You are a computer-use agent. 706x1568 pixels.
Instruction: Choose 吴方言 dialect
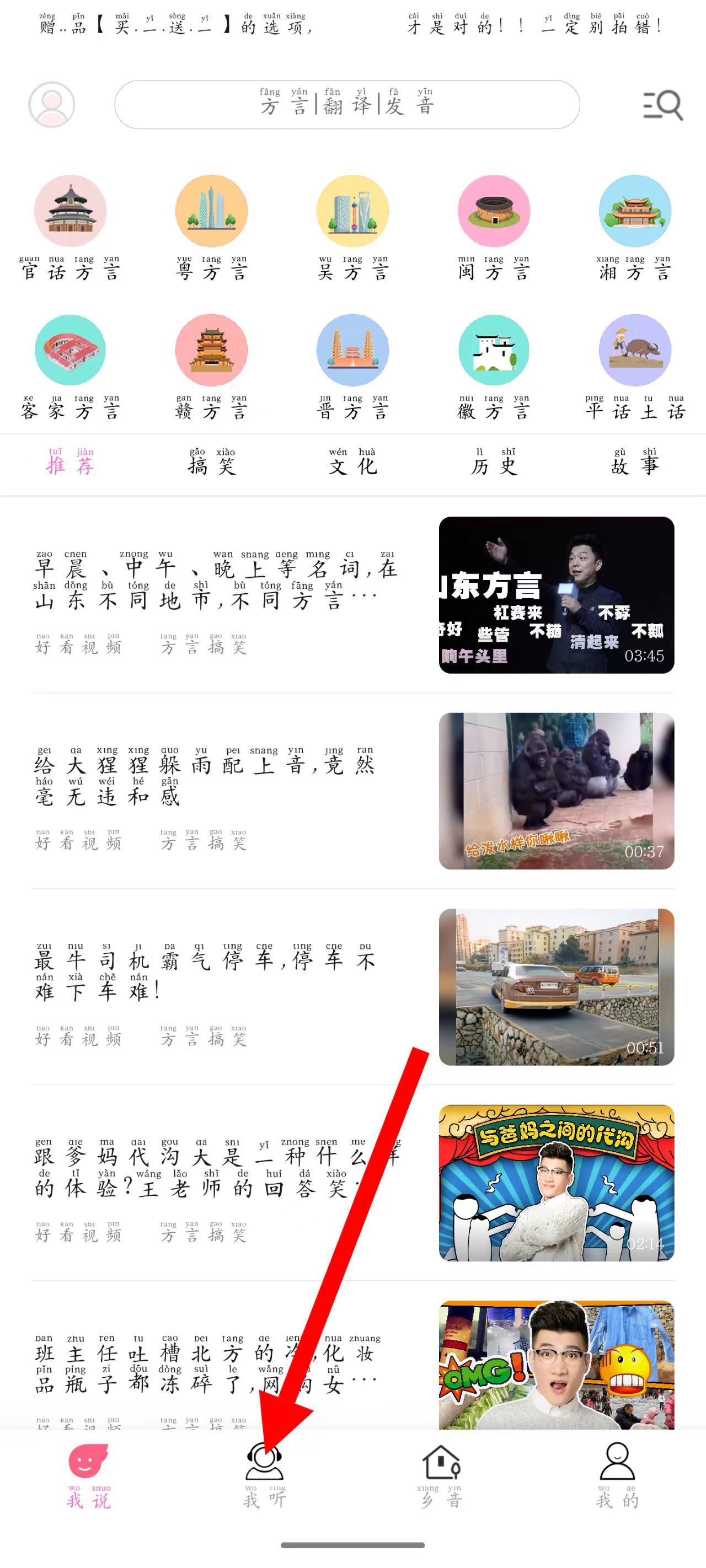(352, 227)
